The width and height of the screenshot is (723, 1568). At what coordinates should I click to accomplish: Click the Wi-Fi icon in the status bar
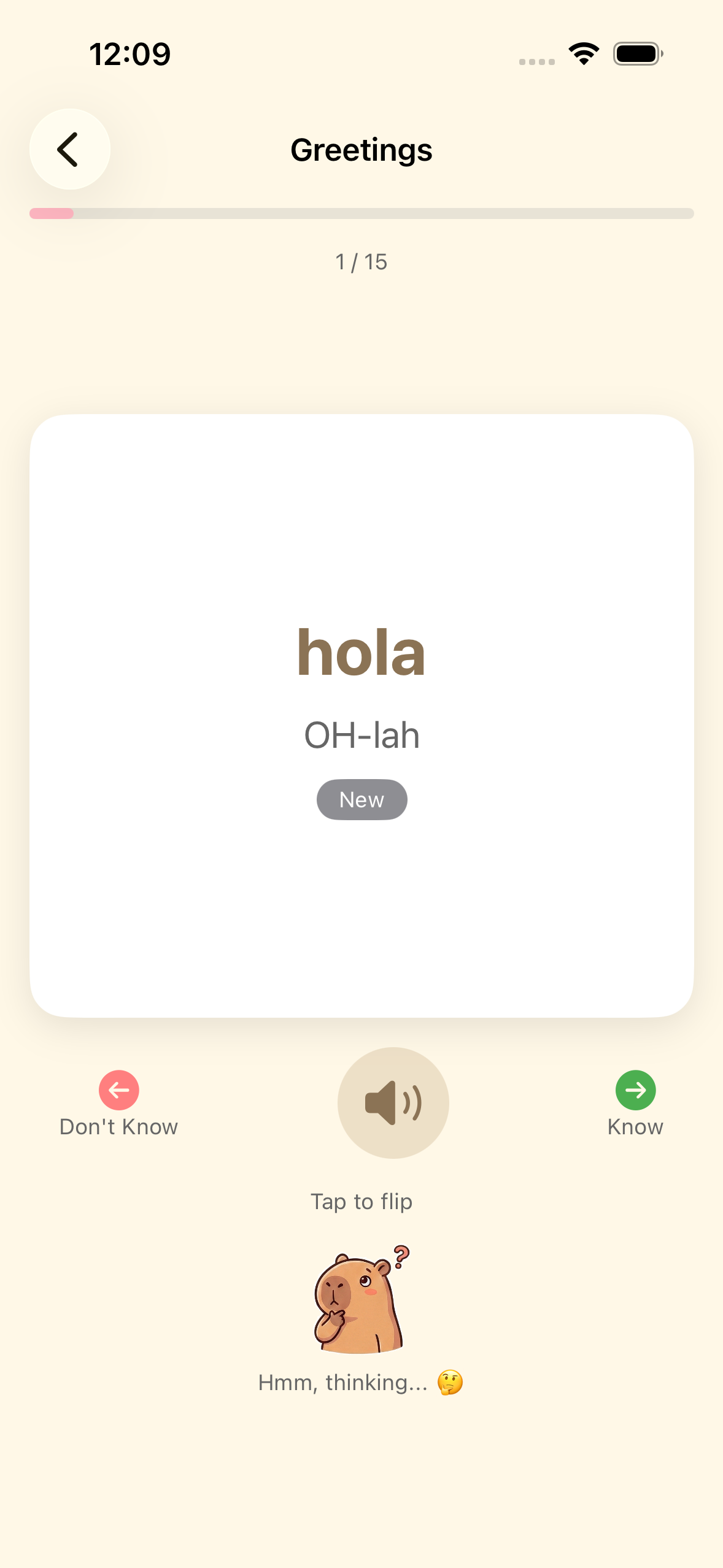tap(583, 54)
